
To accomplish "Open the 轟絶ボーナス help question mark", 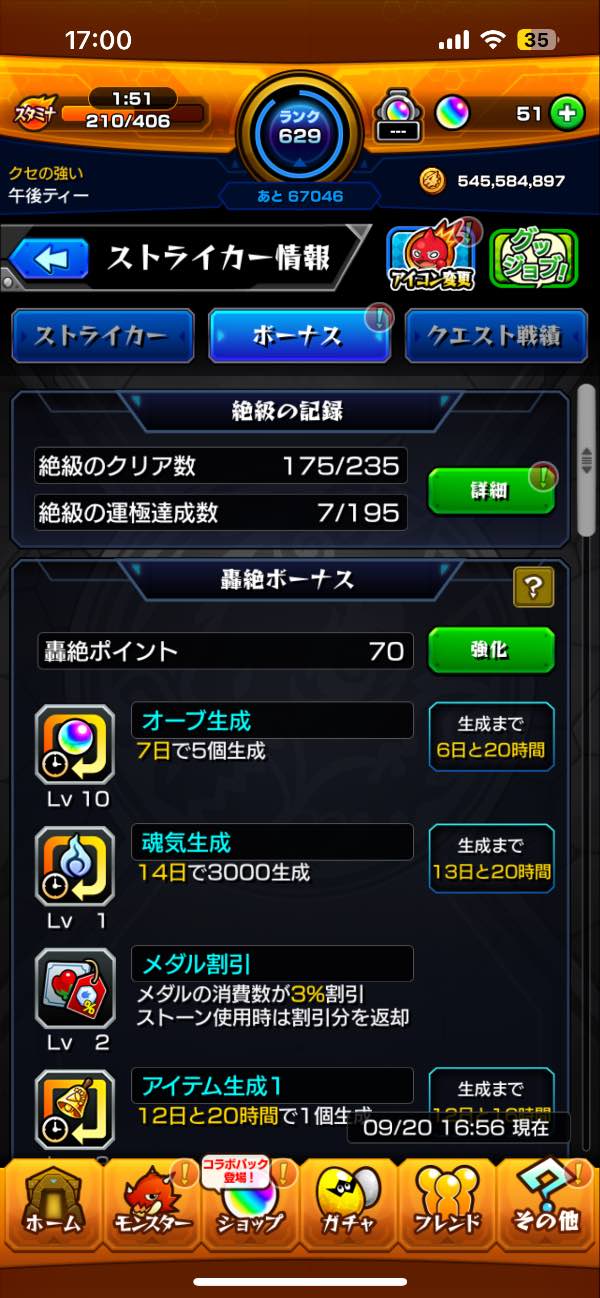I will click(x=533, y=587).
